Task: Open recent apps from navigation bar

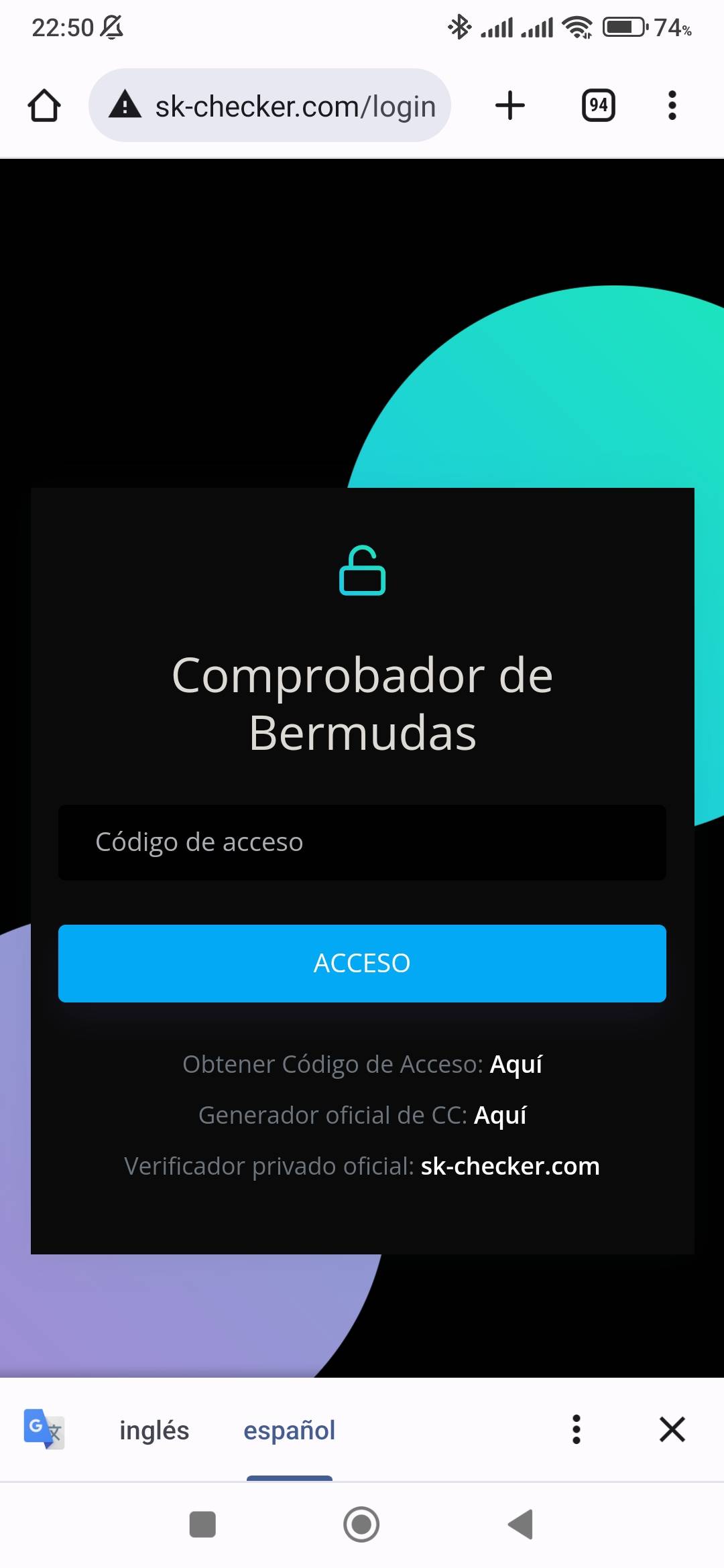Action: click(202, 1524)
